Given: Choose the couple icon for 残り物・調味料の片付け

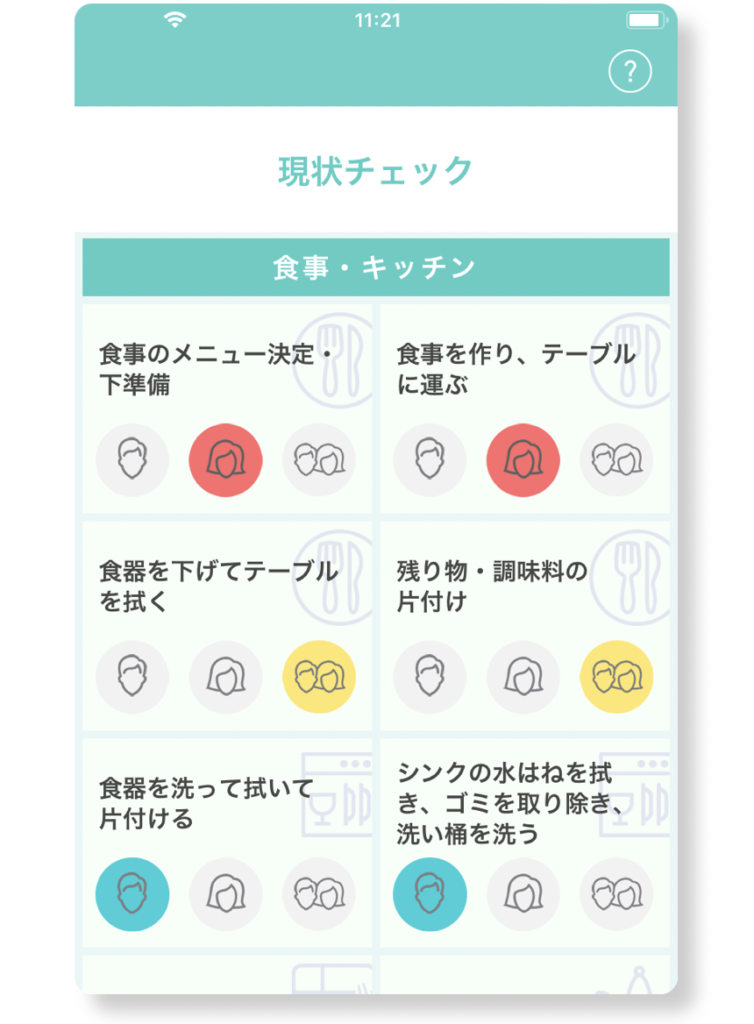Looking at the screenshot, I should 616,677.
